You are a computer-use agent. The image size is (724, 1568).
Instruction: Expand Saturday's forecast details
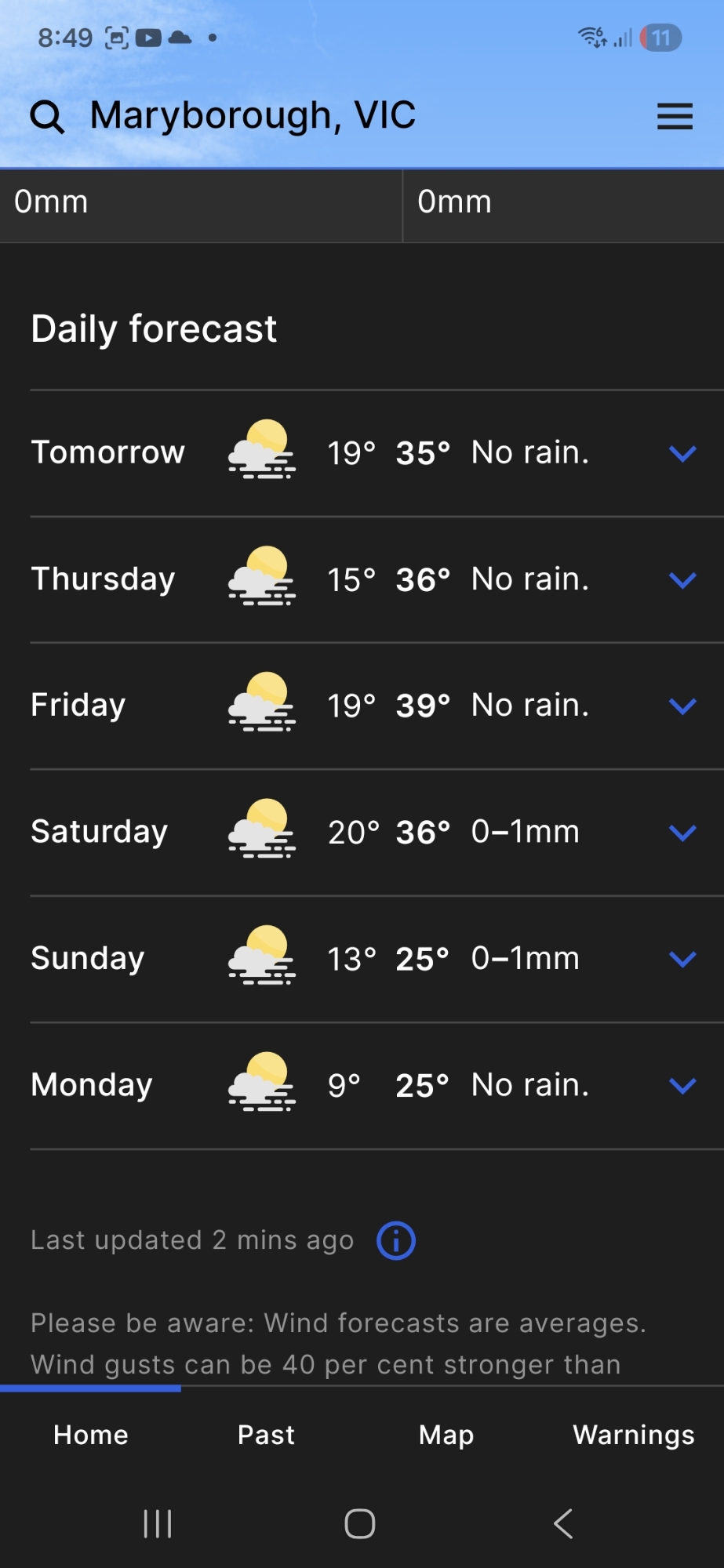coord(682,833)
